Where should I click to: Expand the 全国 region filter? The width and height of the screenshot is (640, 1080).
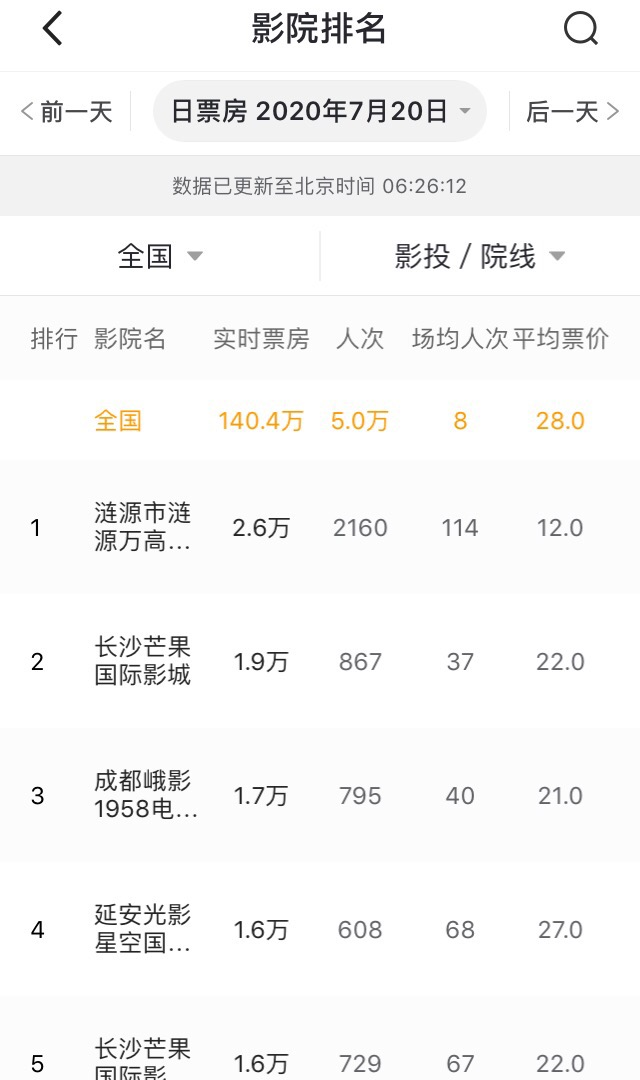pos(160,257)
